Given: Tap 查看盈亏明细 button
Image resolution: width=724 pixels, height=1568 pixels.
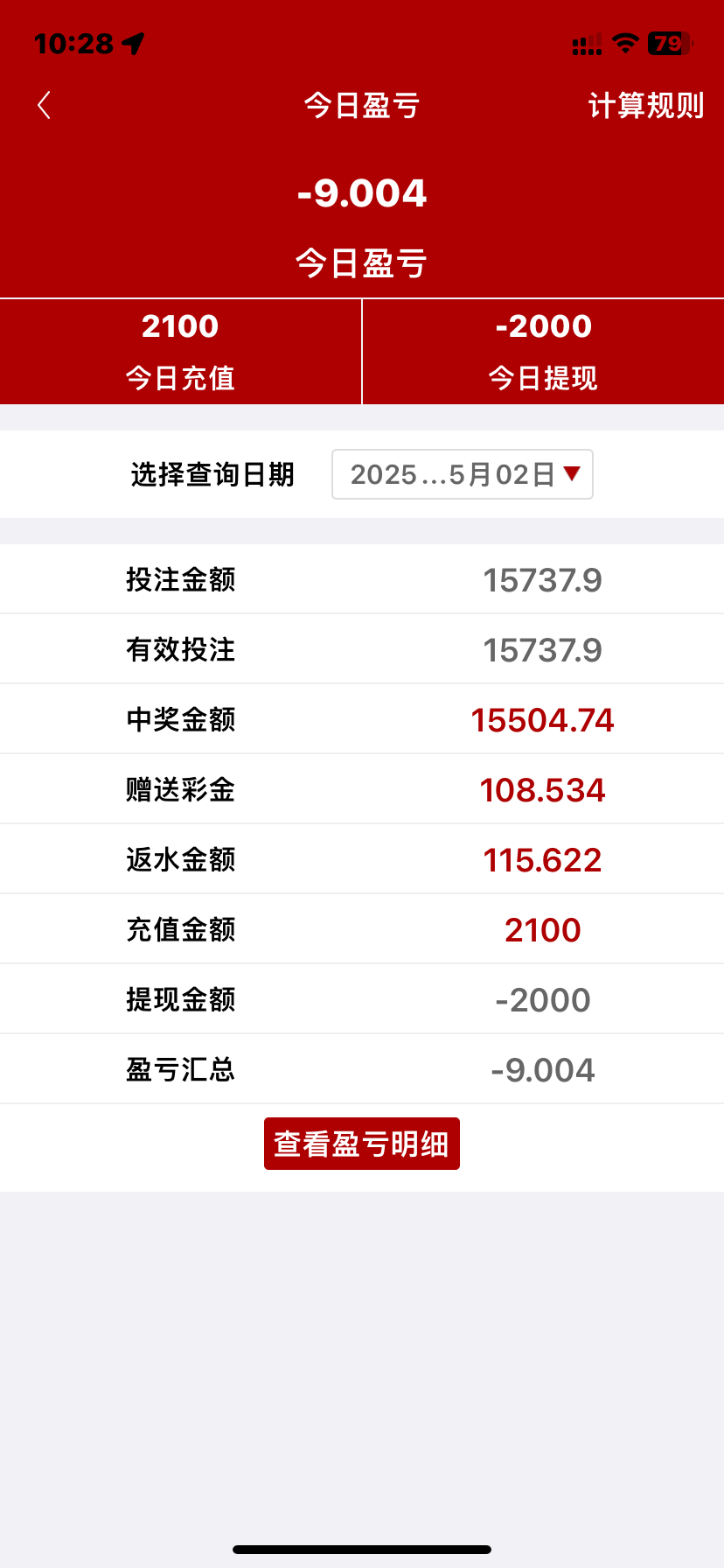Looking at the screenshot, I should pyautogui.click(x=362, y=1144).
